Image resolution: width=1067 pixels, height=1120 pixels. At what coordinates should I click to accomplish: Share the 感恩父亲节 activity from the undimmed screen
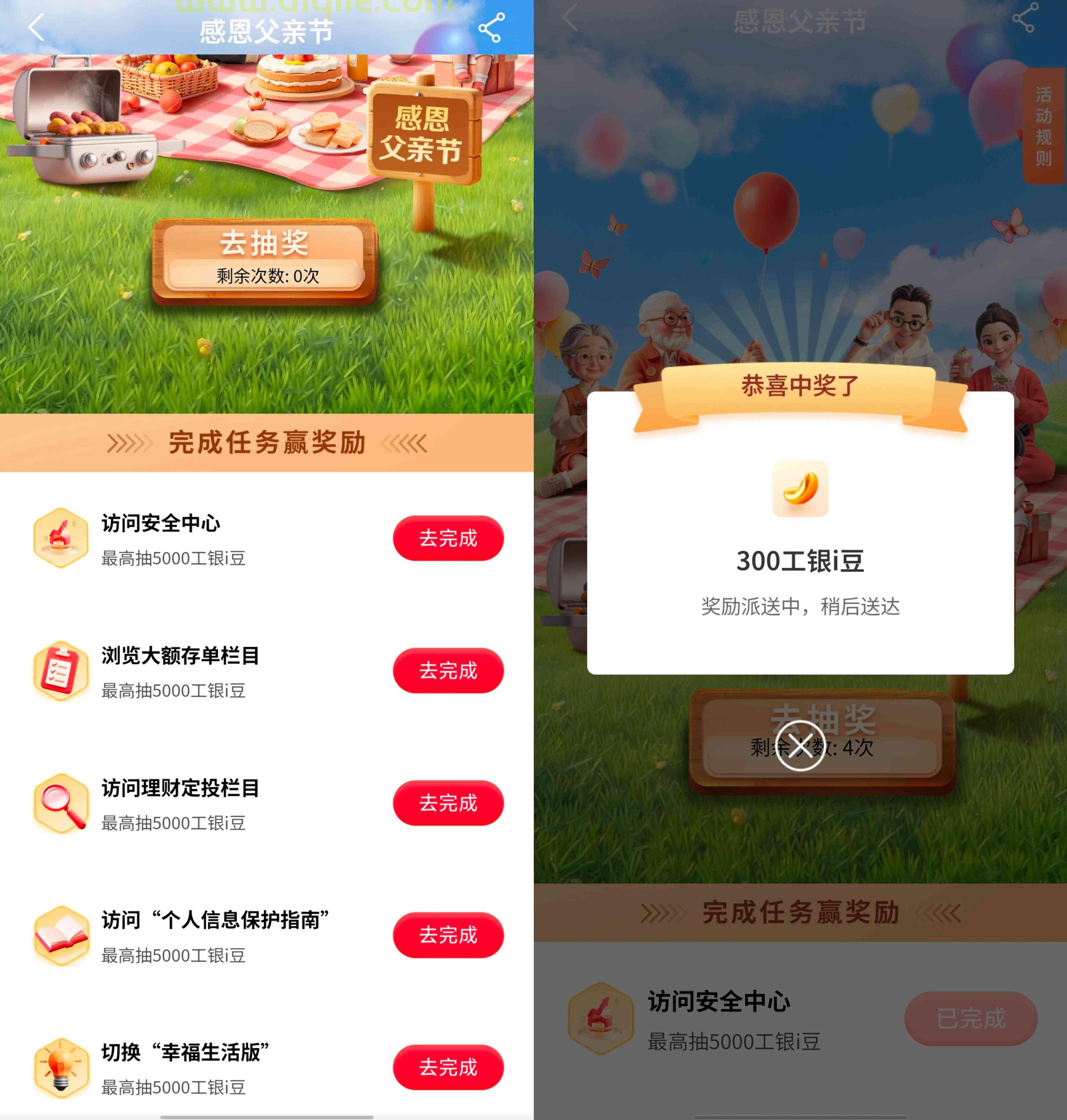point(491,27)
